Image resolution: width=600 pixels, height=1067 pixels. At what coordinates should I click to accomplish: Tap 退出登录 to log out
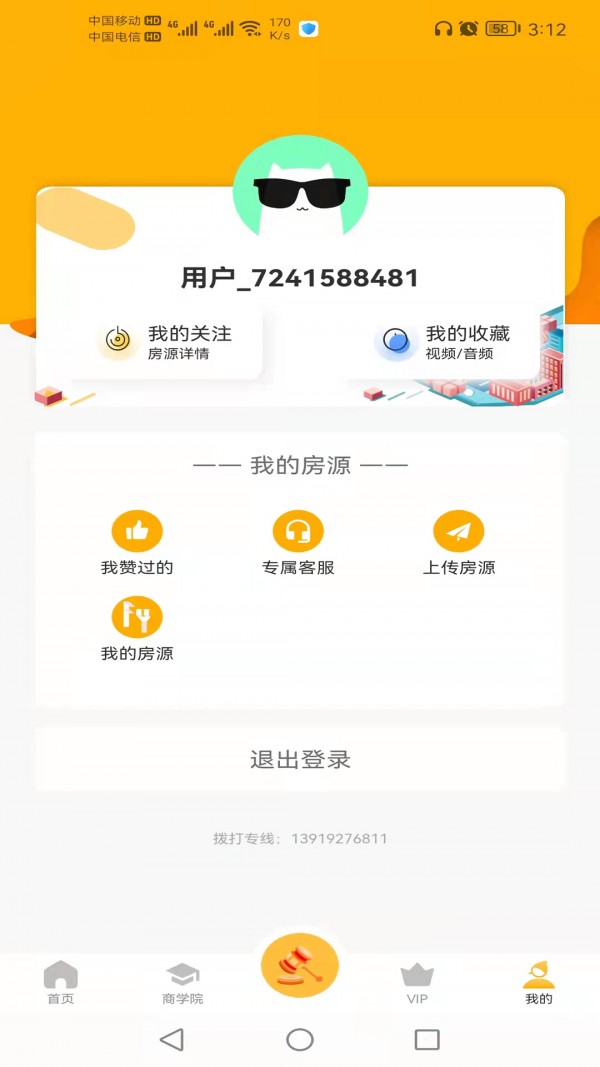click(300, 759)
